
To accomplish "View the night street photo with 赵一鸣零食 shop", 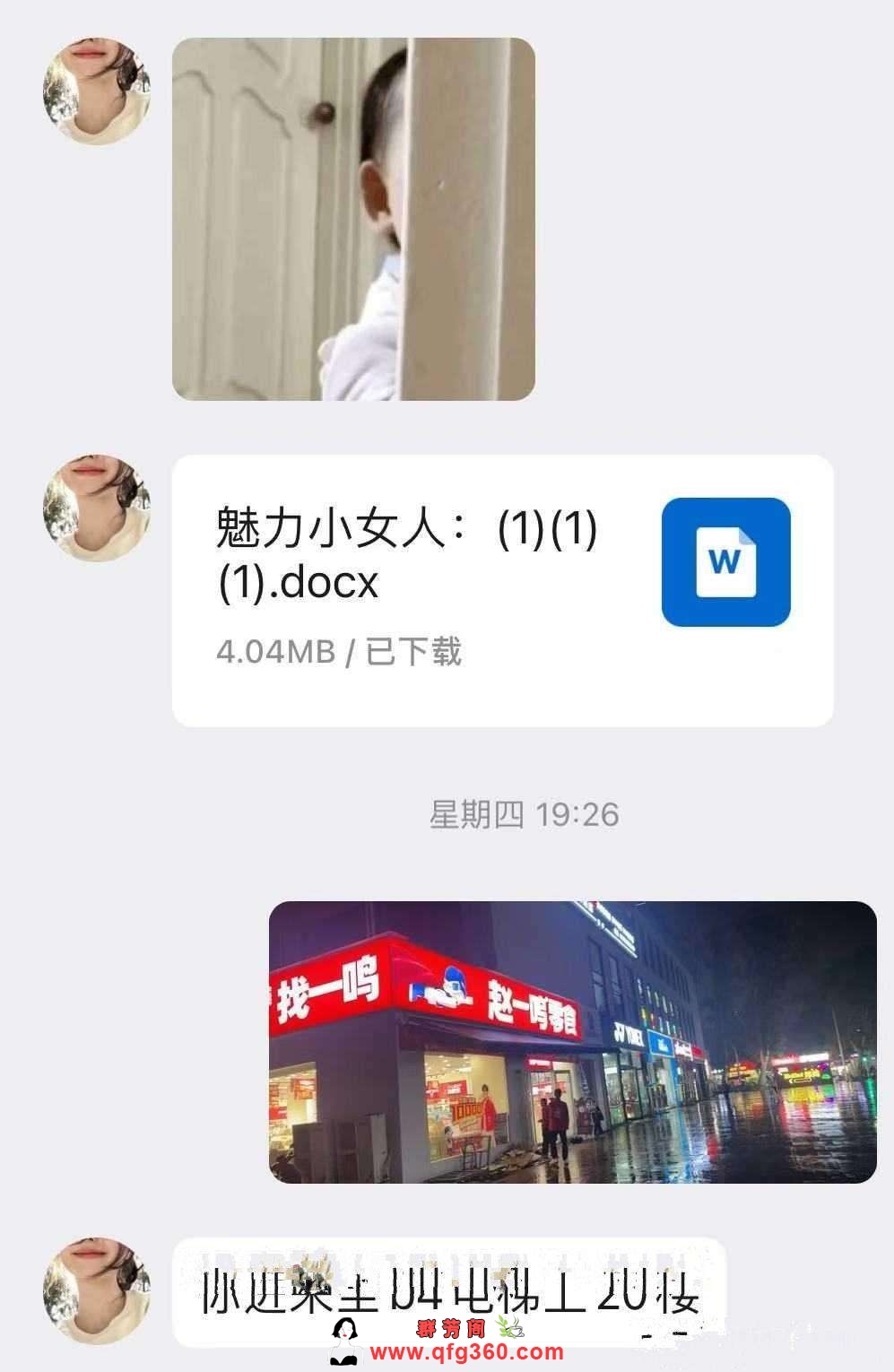I will [x=572, y=1041].
